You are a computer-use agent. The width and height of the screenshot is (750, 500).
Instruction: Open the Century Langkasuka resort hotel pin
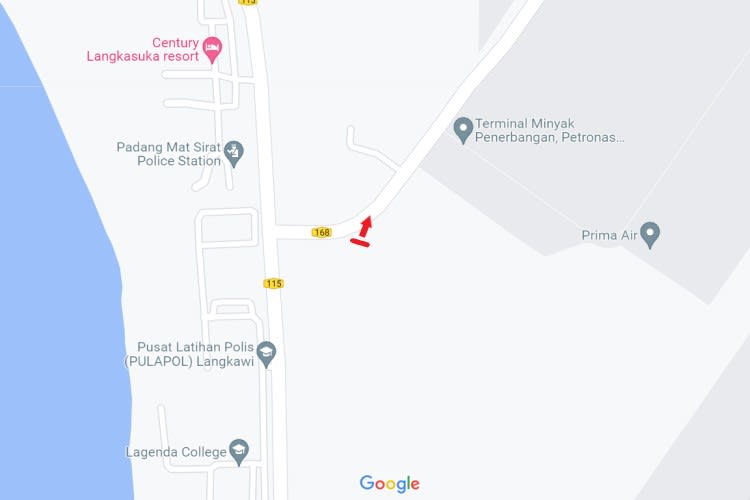(x=211, y=47)
